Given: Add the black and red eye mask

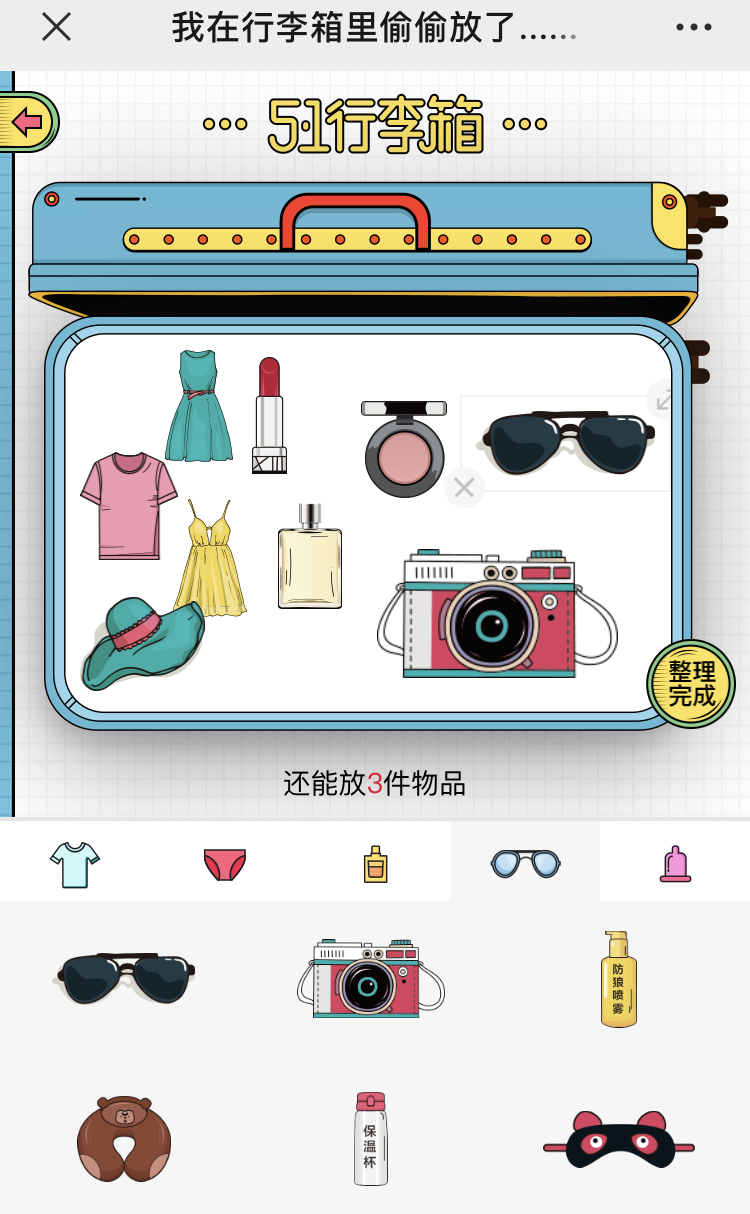Looking at the screenshot, I should pos(618,1140).
